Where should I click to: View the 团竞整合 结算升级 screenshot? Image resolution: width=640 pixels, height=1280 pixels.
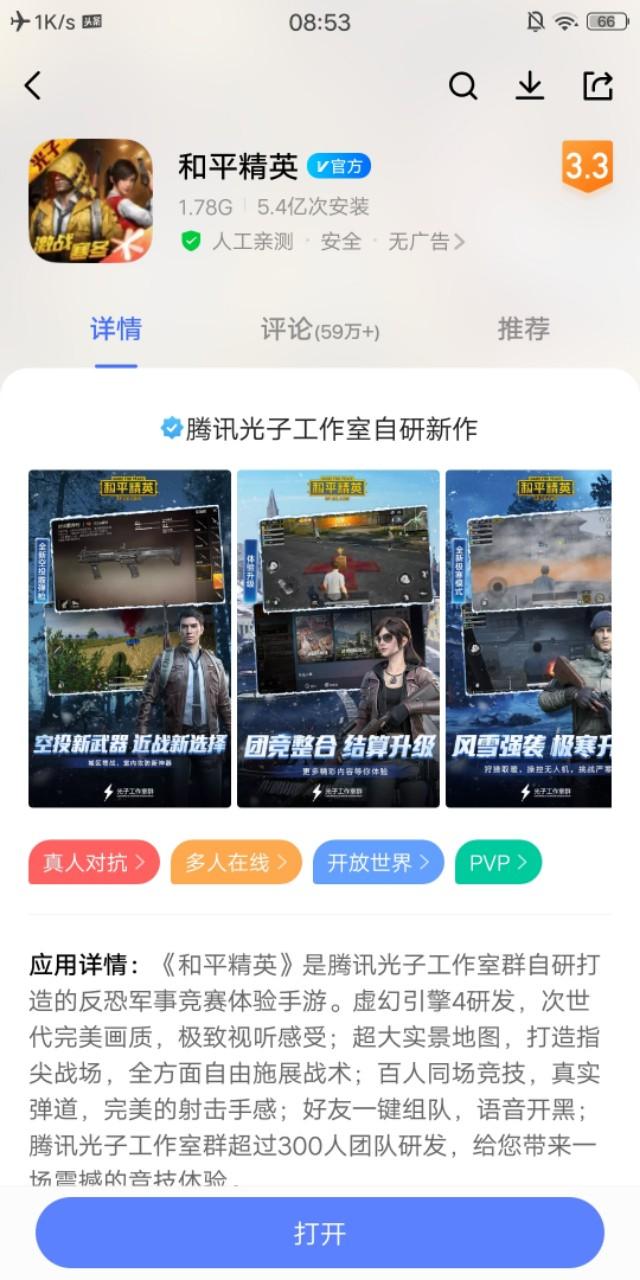click(x=338, y=638)
